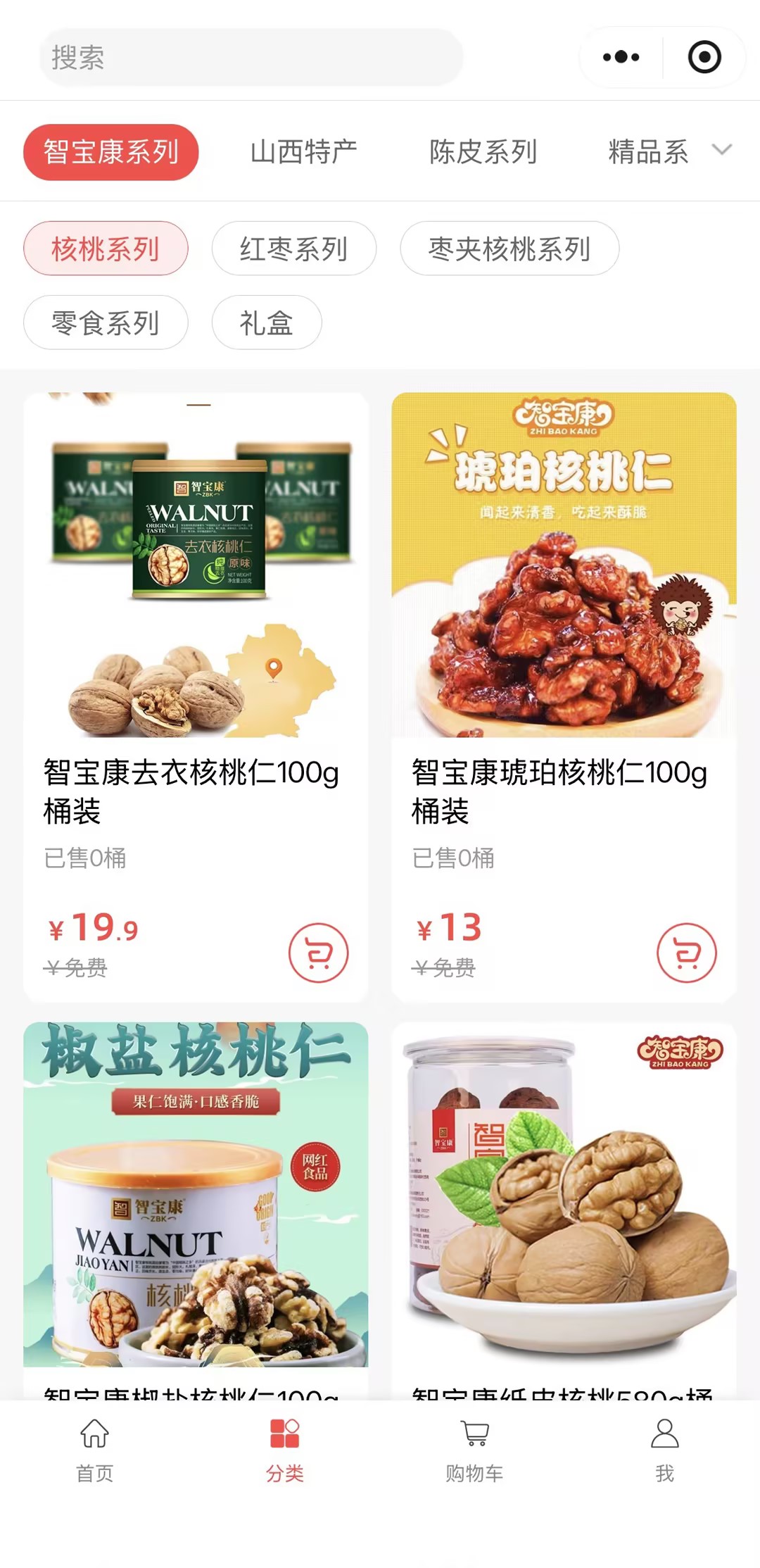Switch to the 精品系 category tab

pyautogui.click(x=648, y=152)
